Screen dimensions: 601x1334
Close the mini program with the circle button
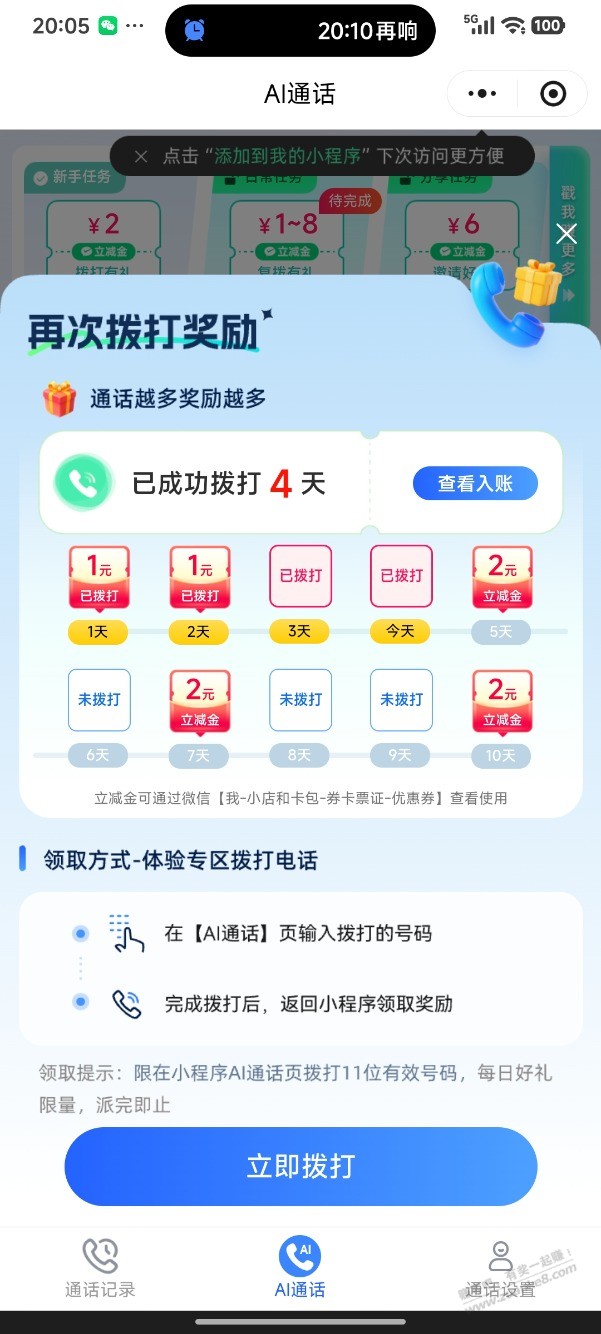[552, 94]
